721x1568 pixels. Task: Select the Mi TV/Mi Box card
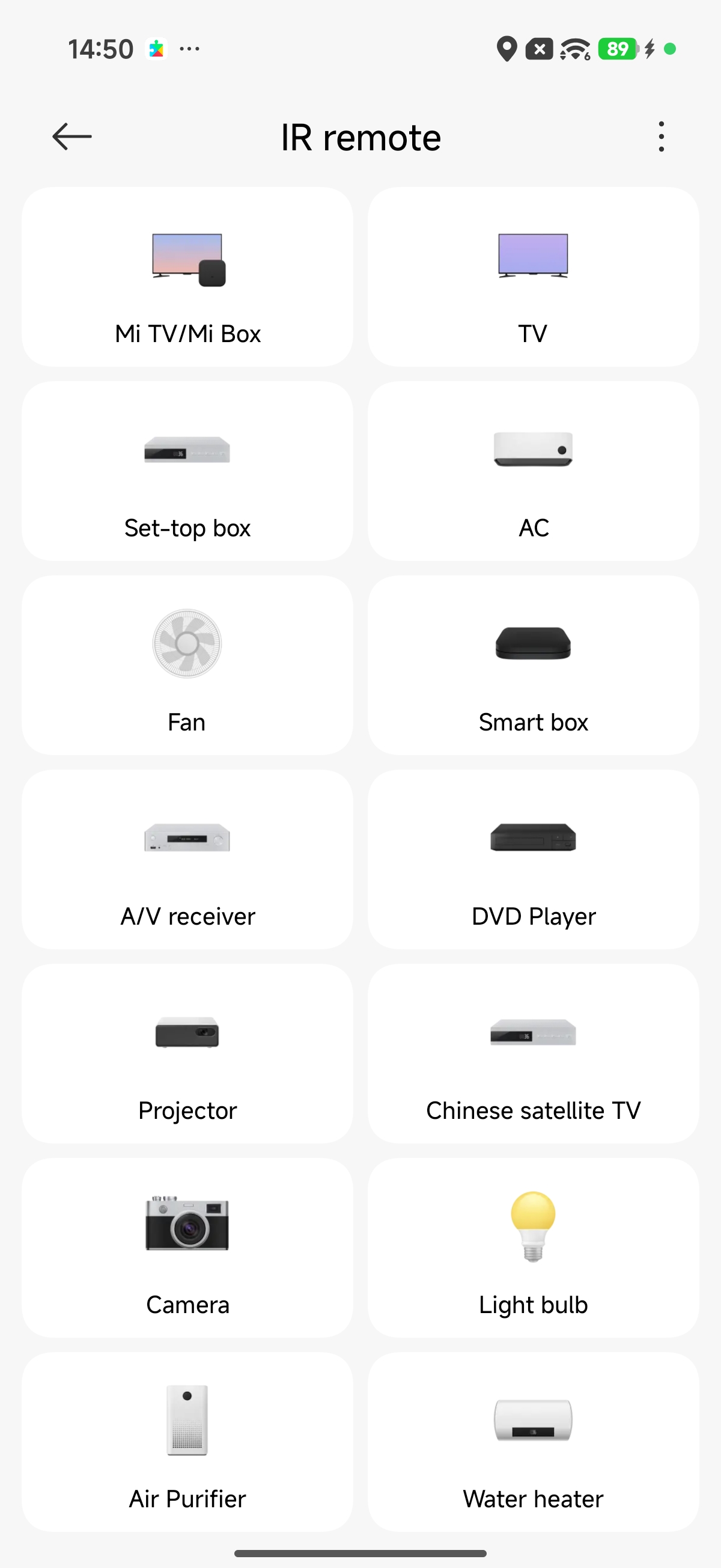point(187,277)
